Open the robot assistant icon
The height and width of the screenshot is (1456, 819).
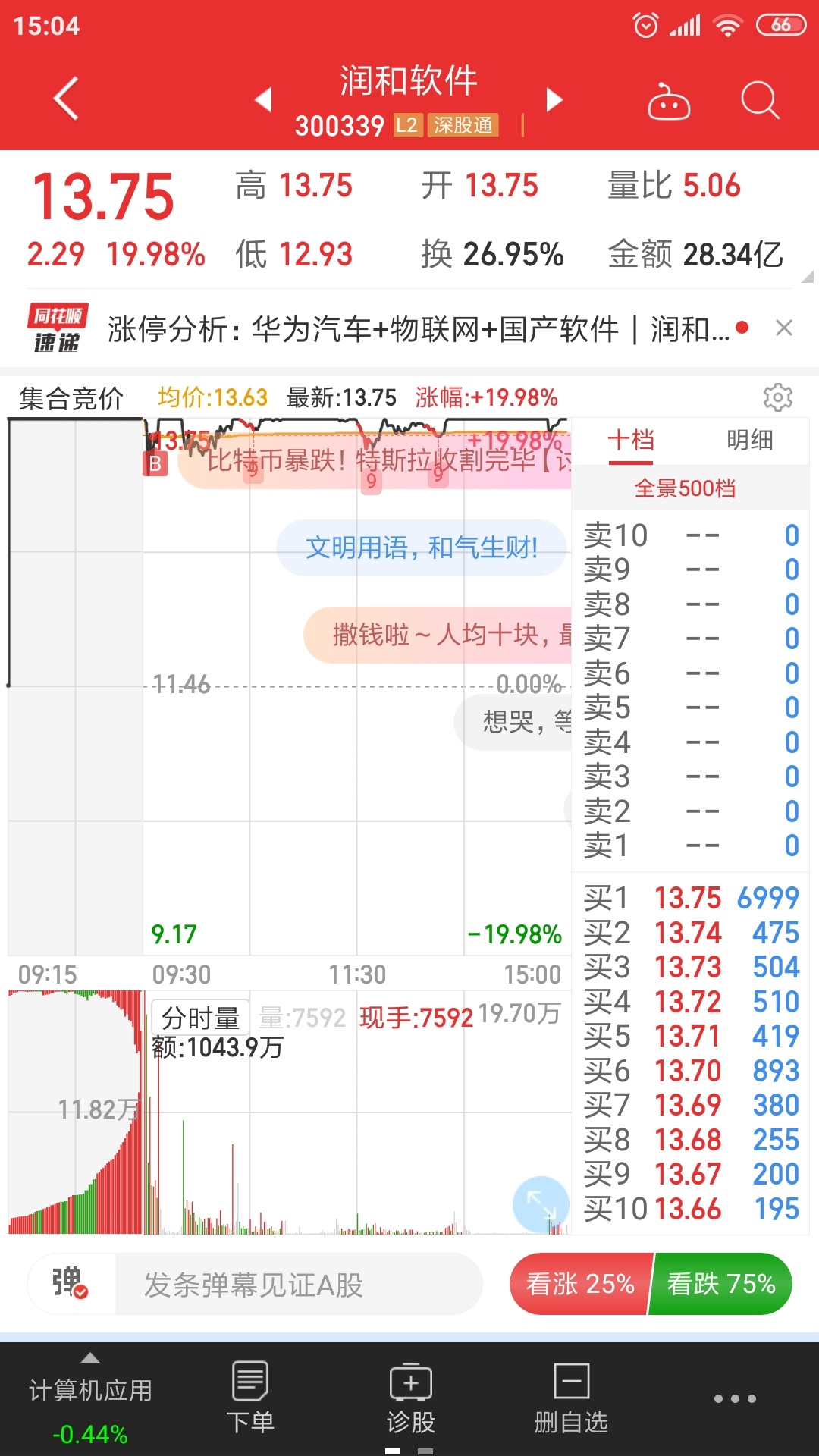coord(669,100)
